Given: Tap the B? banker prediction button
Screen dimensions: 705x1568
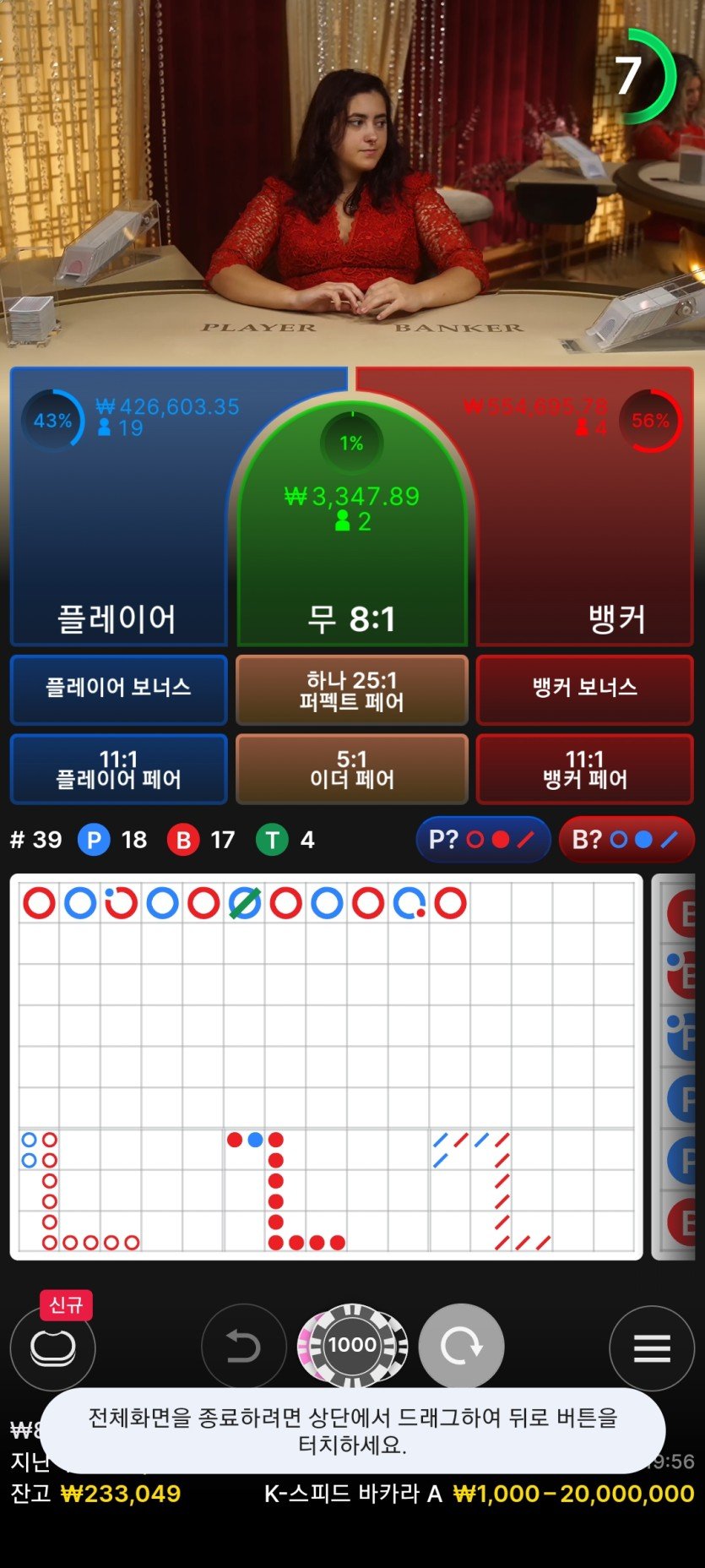Looking at the screenshot, I should pyautogui.click(x=626, y=840).
